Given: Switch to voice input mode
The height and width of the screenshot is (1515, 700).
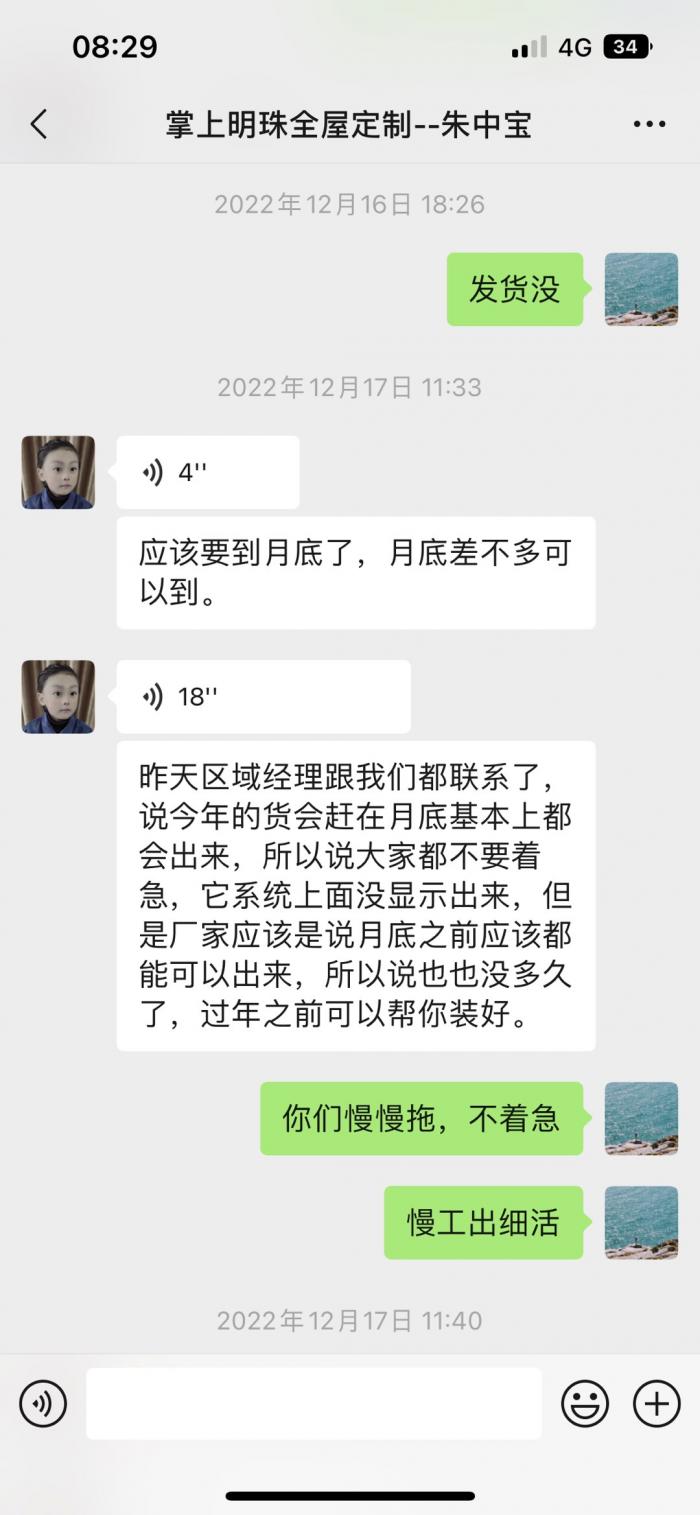Looking at the screenshot, I should click(43, 1403).
